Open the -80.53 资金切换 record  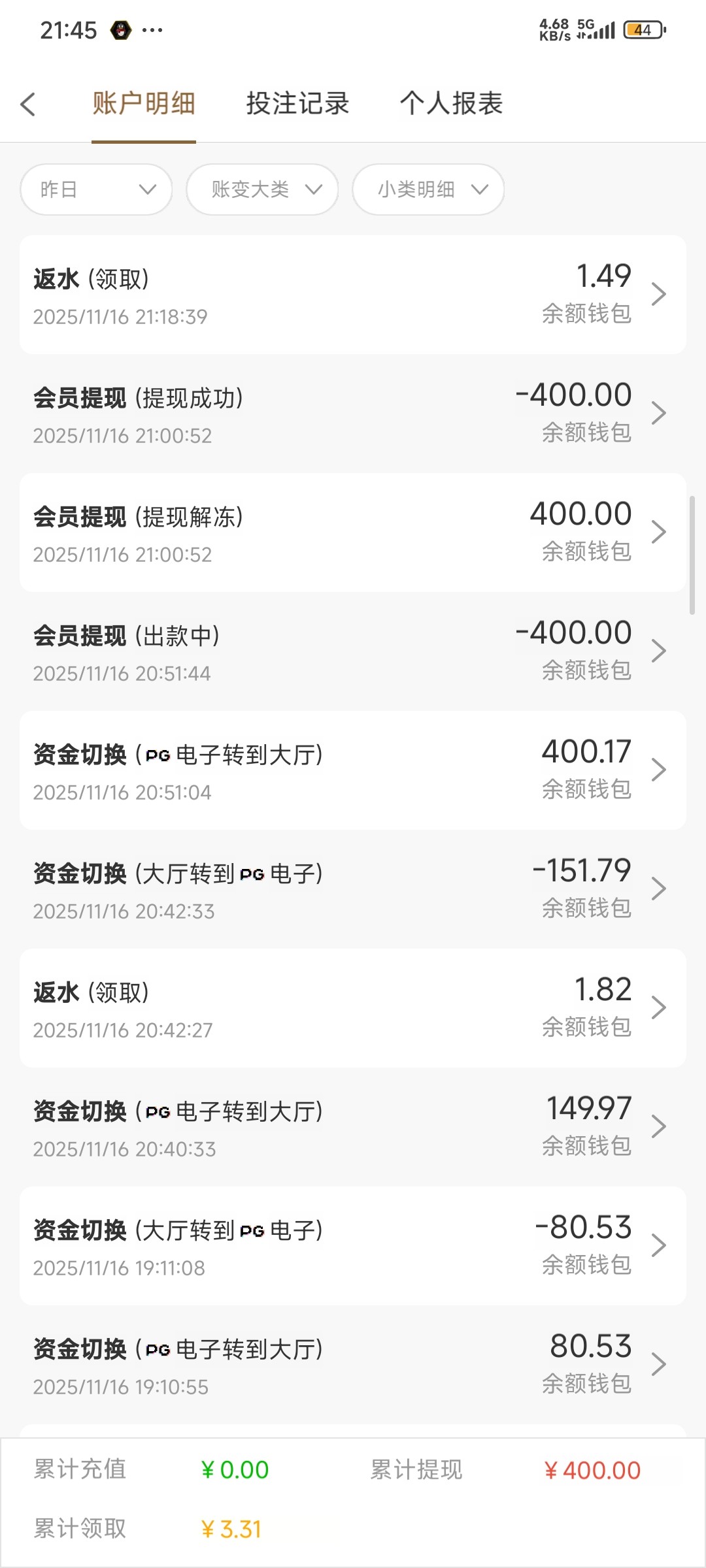(x=353, y=1246)
